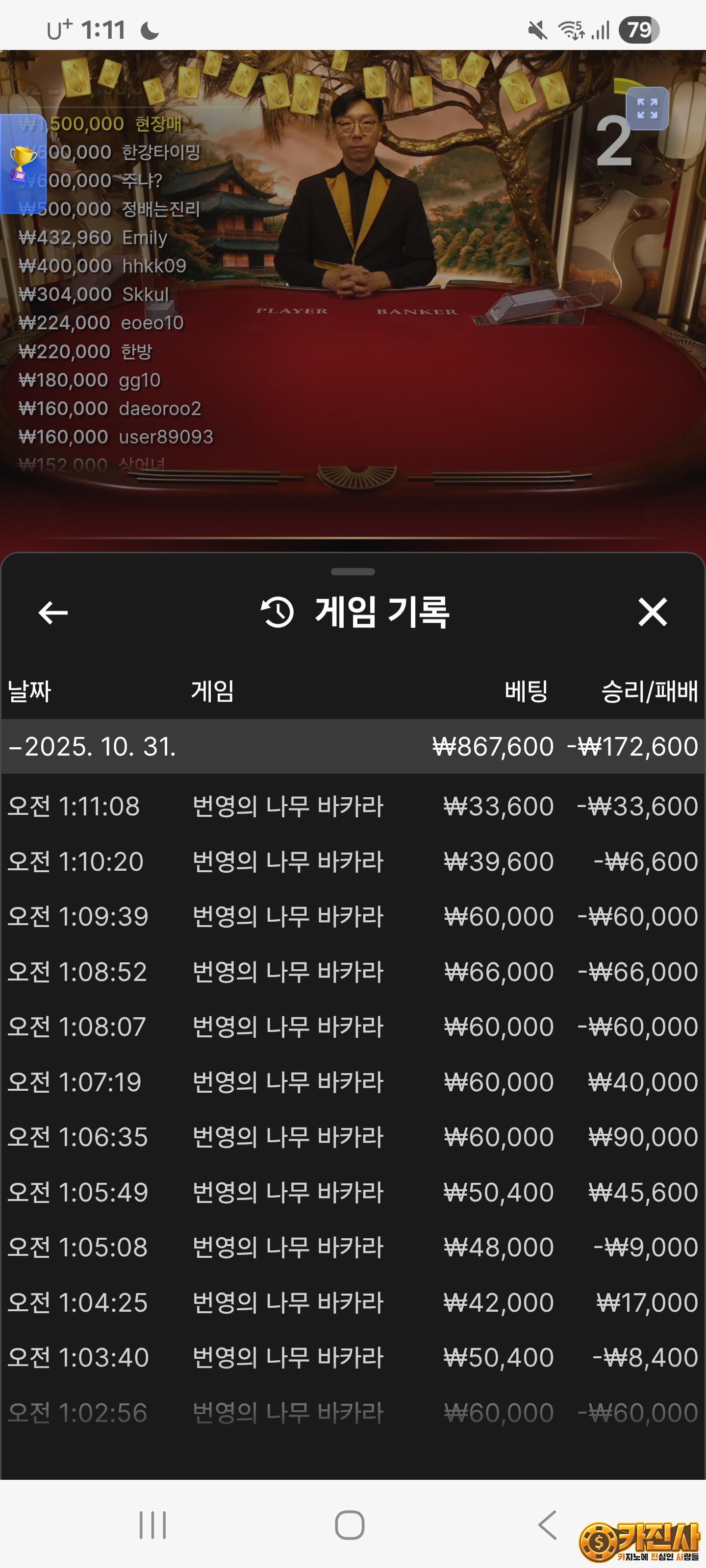706x1568 pixels.
Task: Toggle fullscreen video mode
Action: click(x=647, y=109)
